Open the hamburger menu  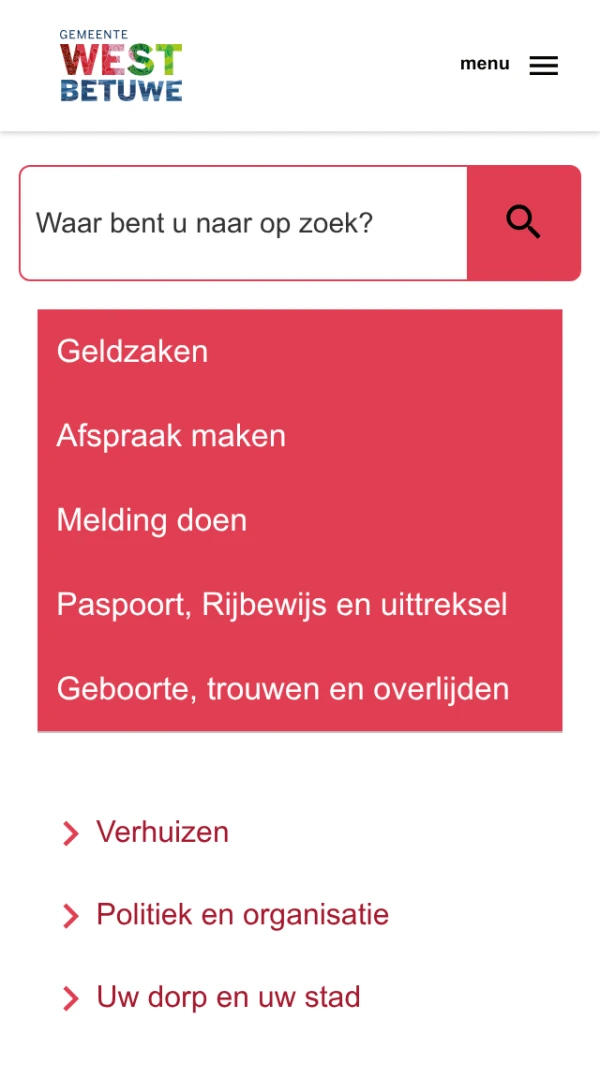pos(510,65)
